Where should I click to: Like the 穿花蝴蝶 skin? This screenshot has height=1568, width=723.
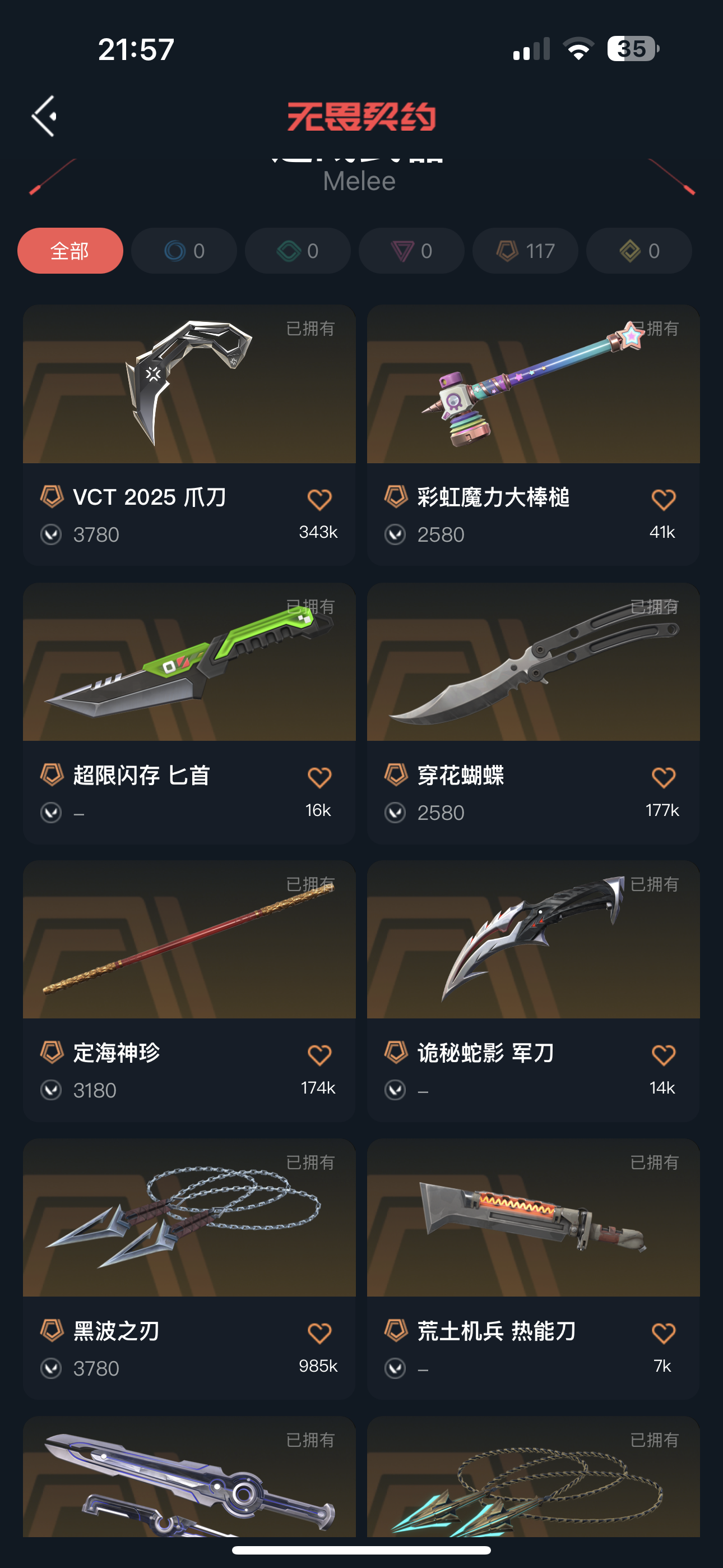pos(664,777)
